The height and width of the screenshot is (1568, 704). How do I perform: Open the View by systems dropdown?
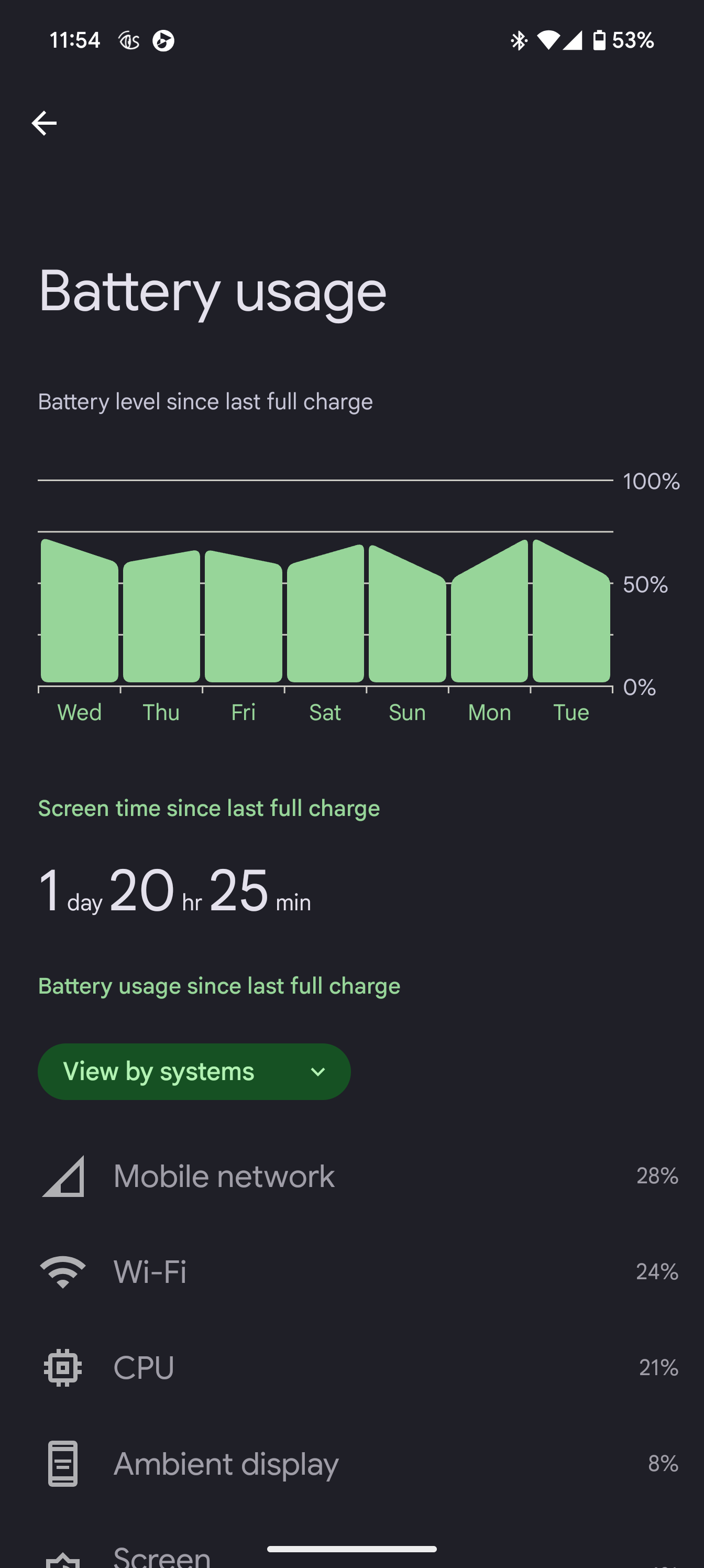point(194,1071)
